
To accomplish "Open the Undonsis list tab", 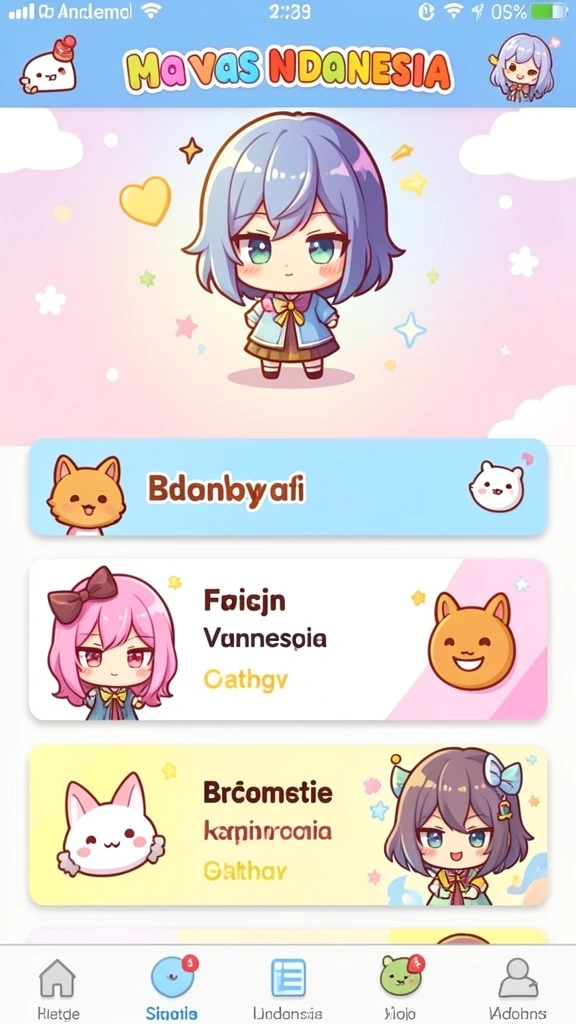I will 287,989.
